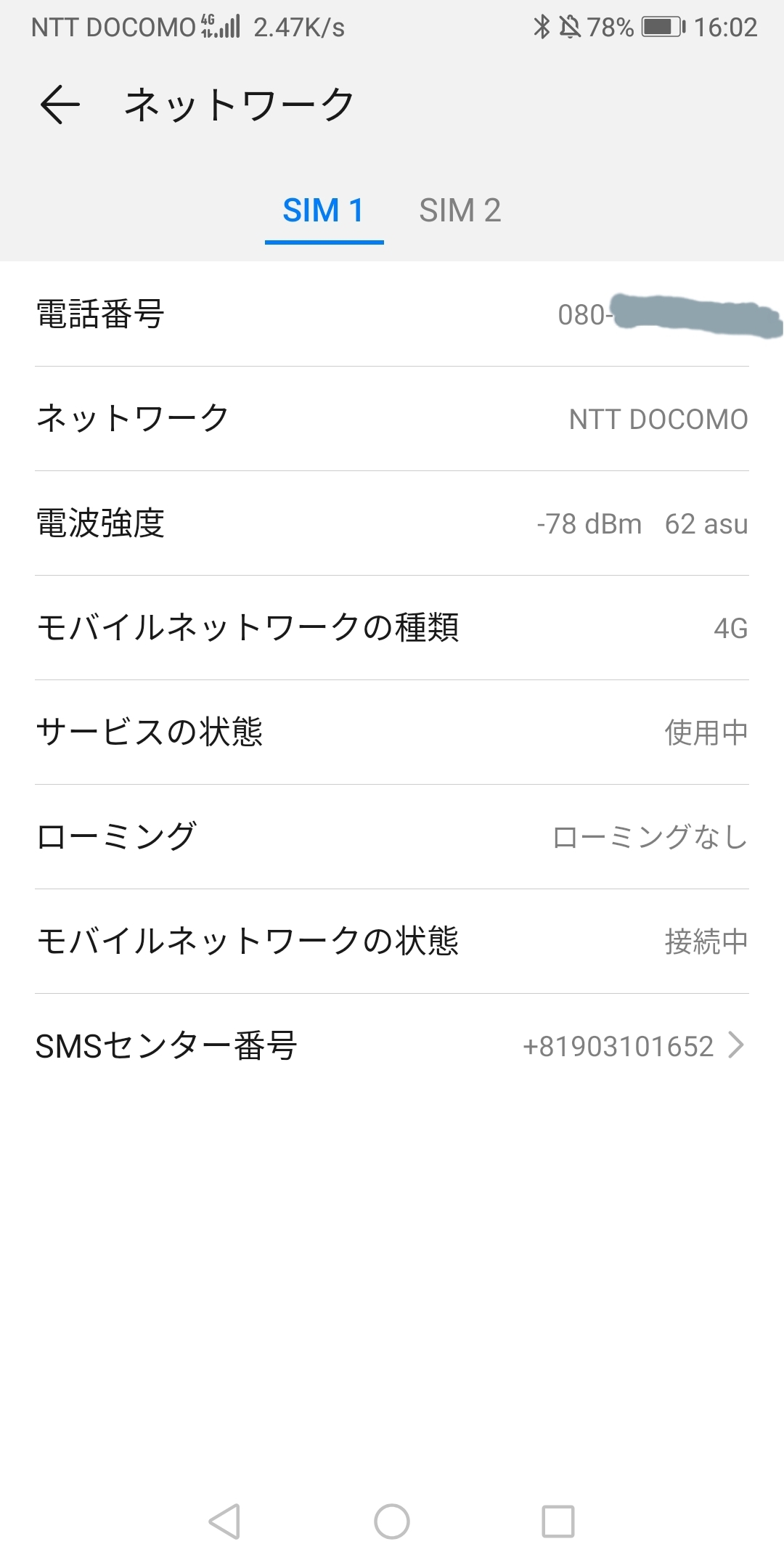Go to home via the circle button

click(392, 1521)
